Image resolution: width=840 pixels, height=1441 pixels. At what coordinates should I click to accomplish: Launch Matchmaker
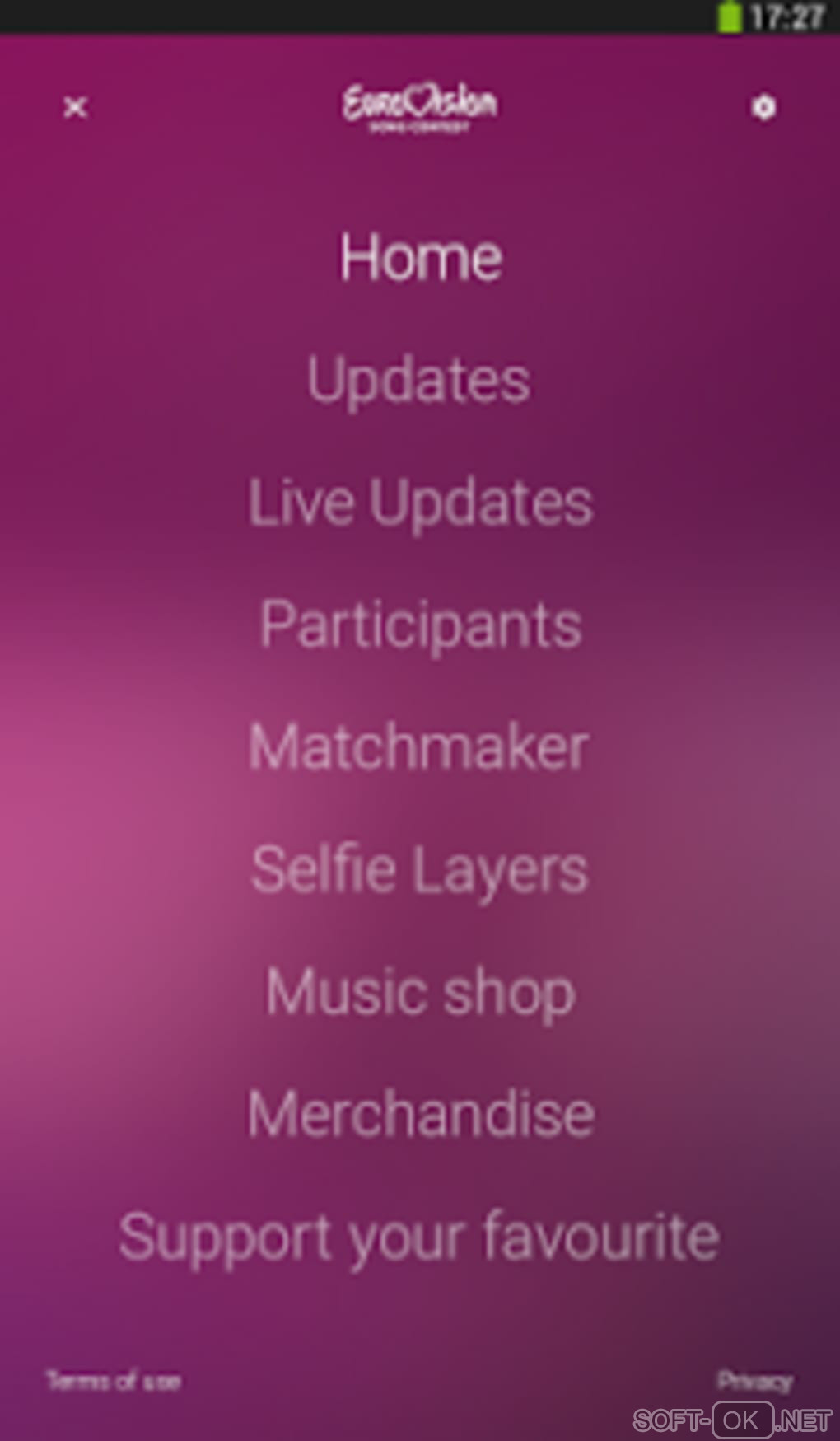pos(419,747)
